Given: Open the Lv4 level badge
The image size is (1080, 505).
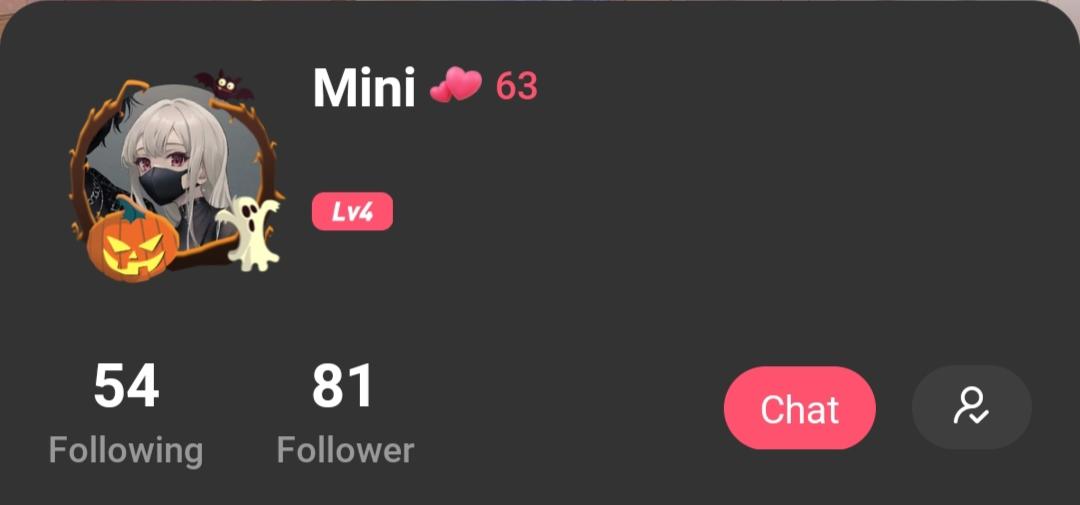Looking at the screenshot, I should tap(352, 212).
